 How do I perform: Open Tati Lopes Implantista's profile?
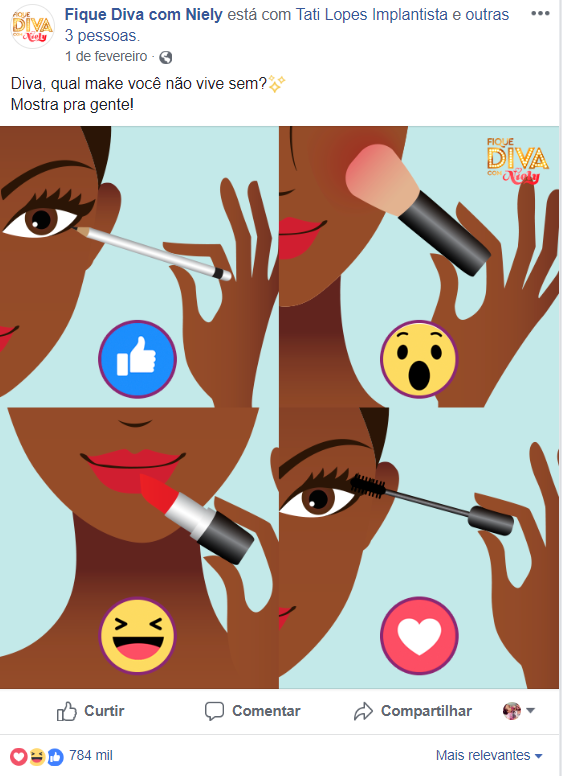(x=372, y=15)
